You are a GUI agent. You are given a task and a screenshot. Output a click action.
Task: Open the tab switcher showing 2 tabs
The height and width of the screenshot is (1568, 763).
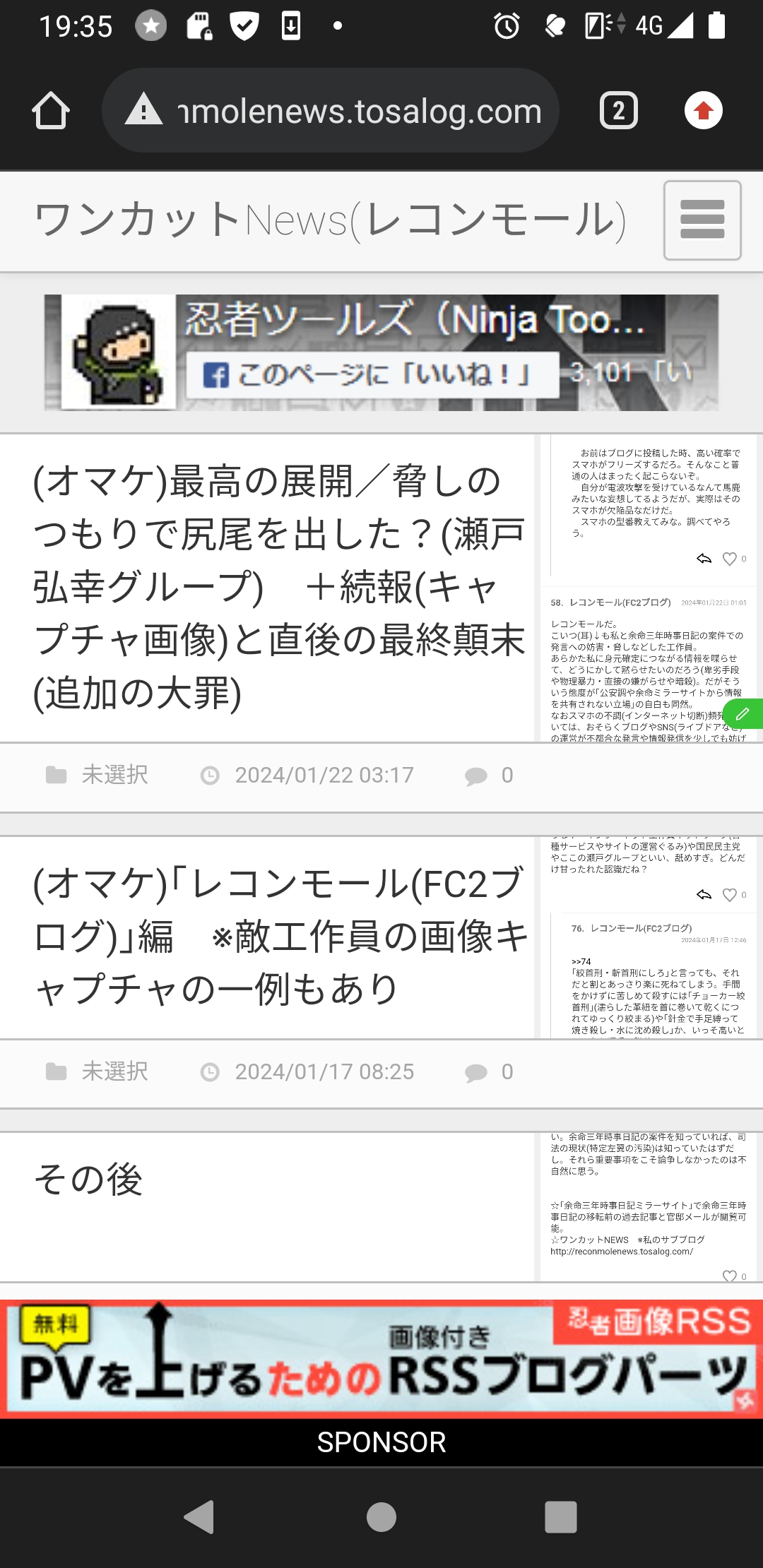click(618, 111)
